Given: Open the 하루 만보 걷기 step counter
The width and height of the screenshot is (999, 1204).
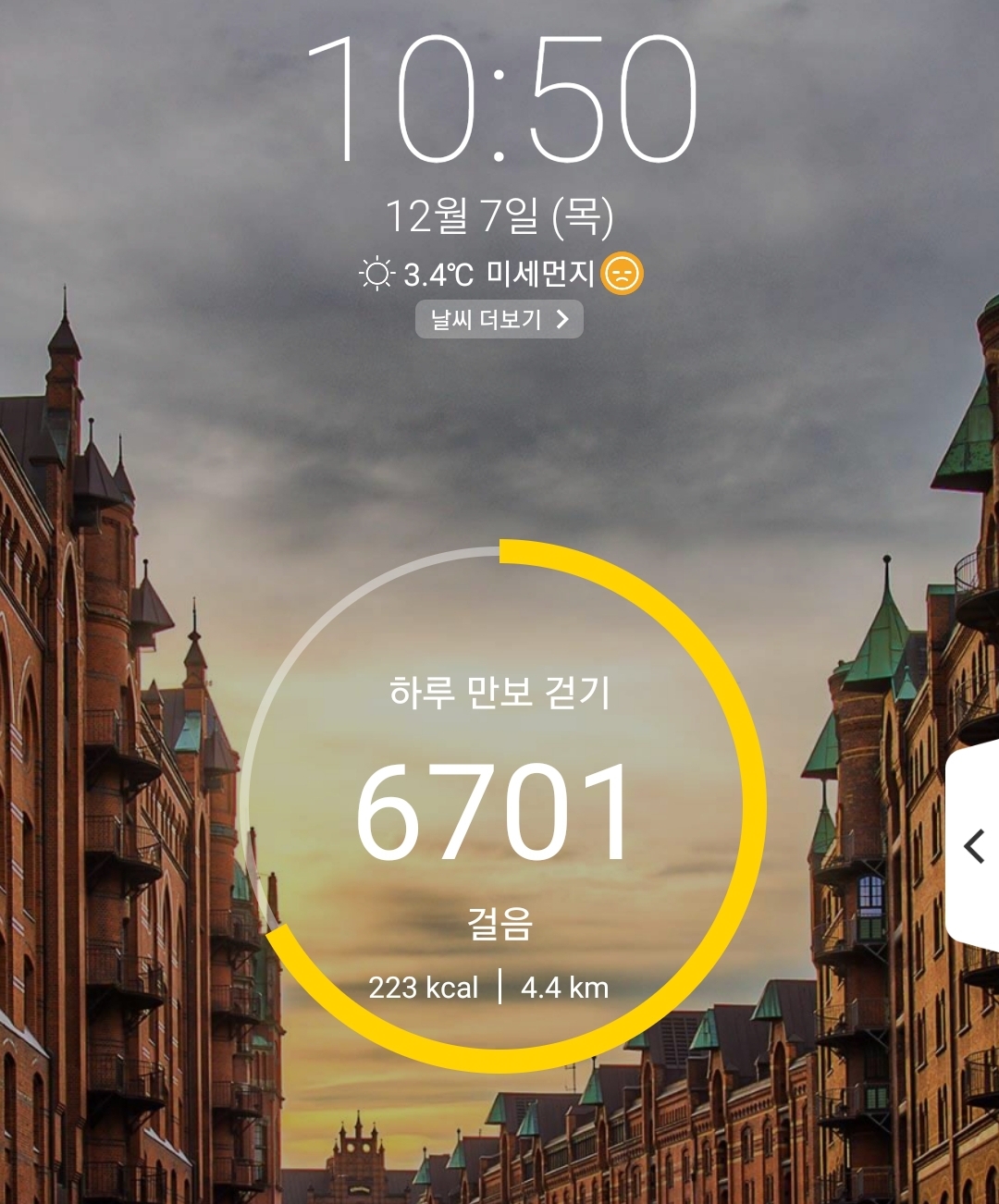Looking at the screenshot, I should [500, 806].
